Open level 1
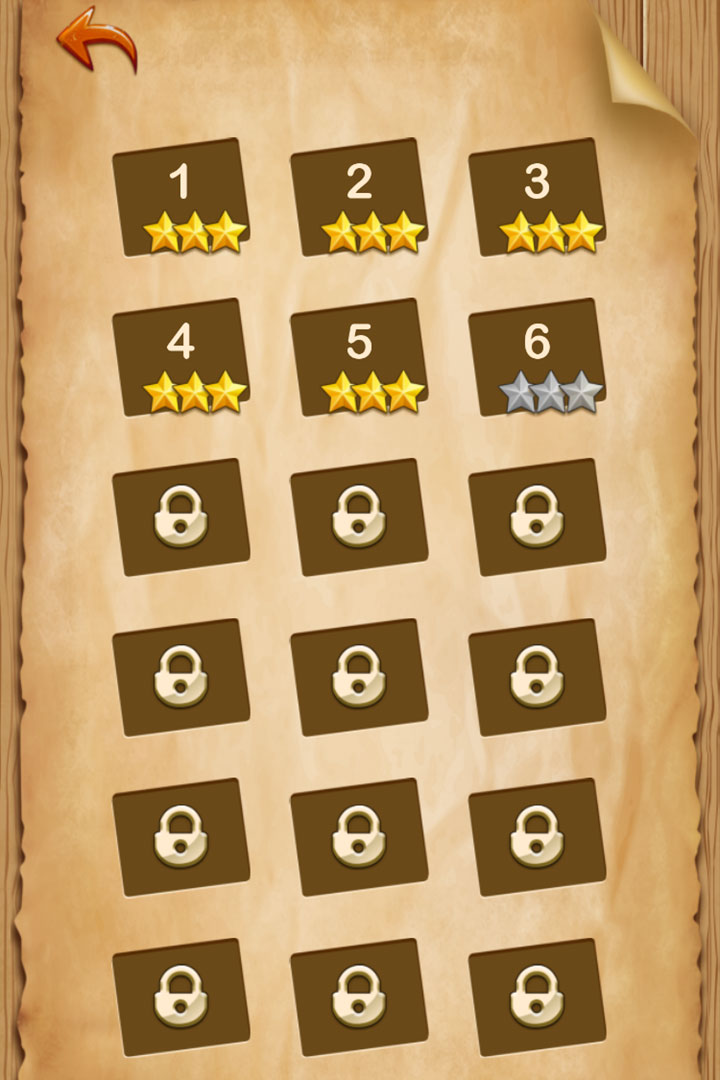 pos(181,197)
